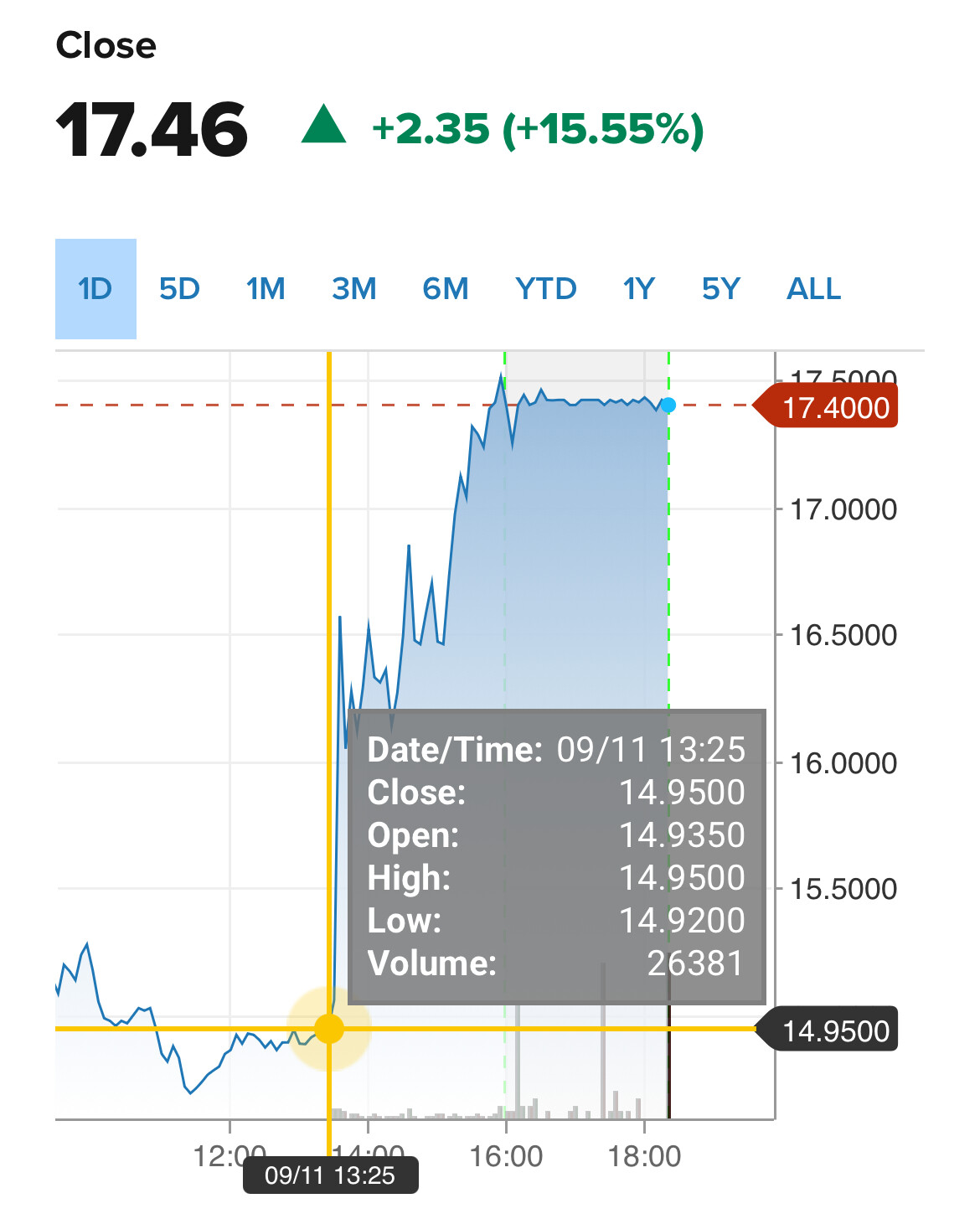Image resolution: width=980 pixels, height=1219 pixels.
Task: Show the 1M price chart
Action: tap(266, 289)
